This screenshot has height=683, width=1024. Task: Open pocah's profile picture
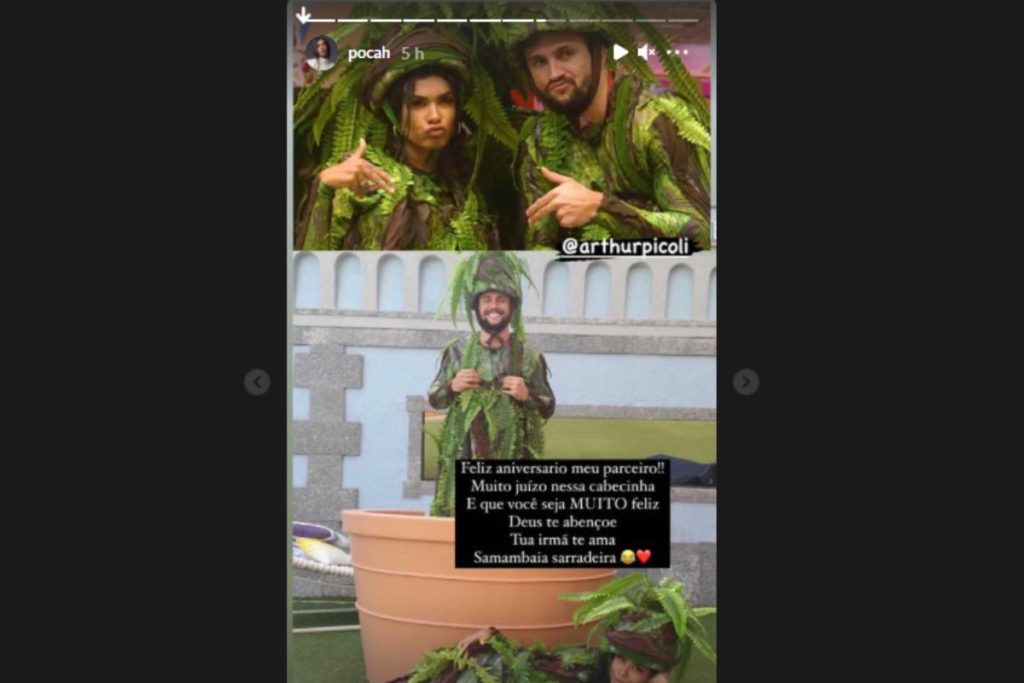pyautogui.click(x=321, y=52)
